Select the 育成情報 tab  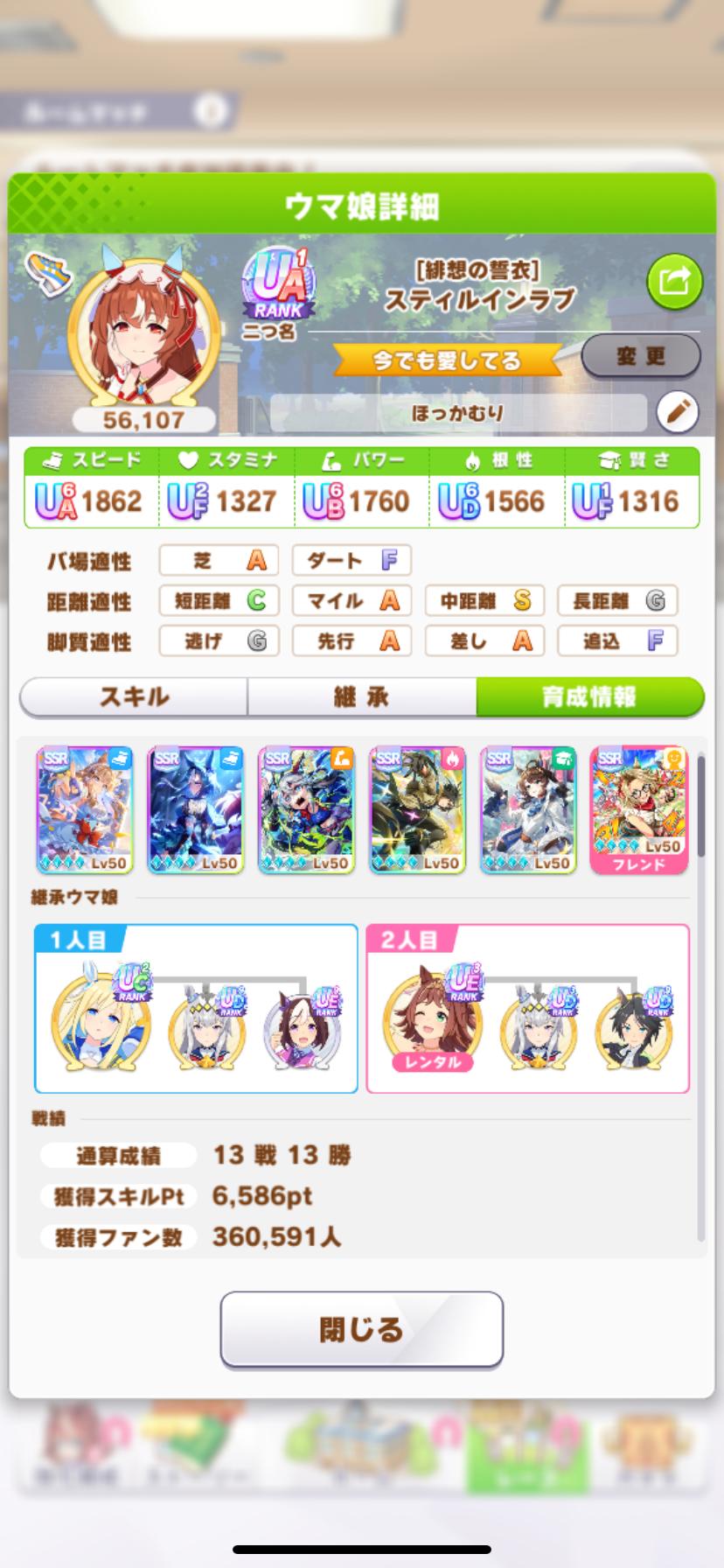[589, 696]
